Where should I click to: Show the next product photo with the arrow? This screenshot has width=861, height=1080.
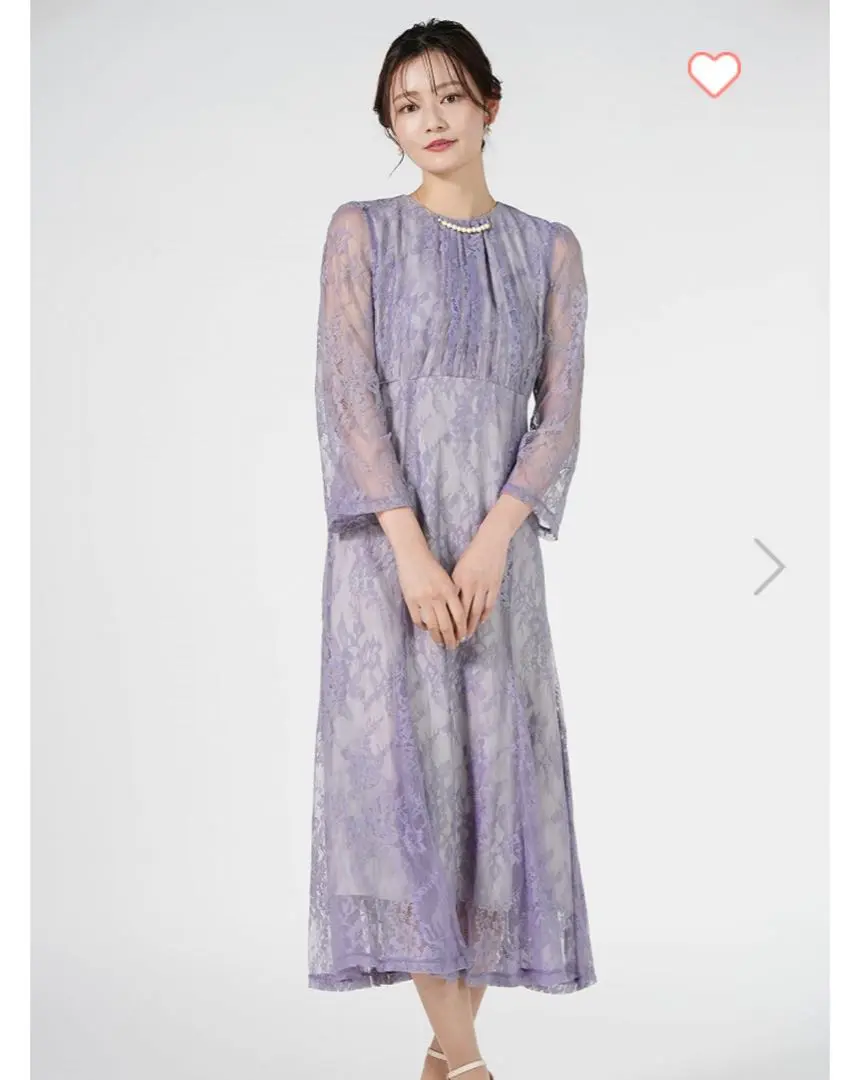pyautogui.click(x=769, y=567)
